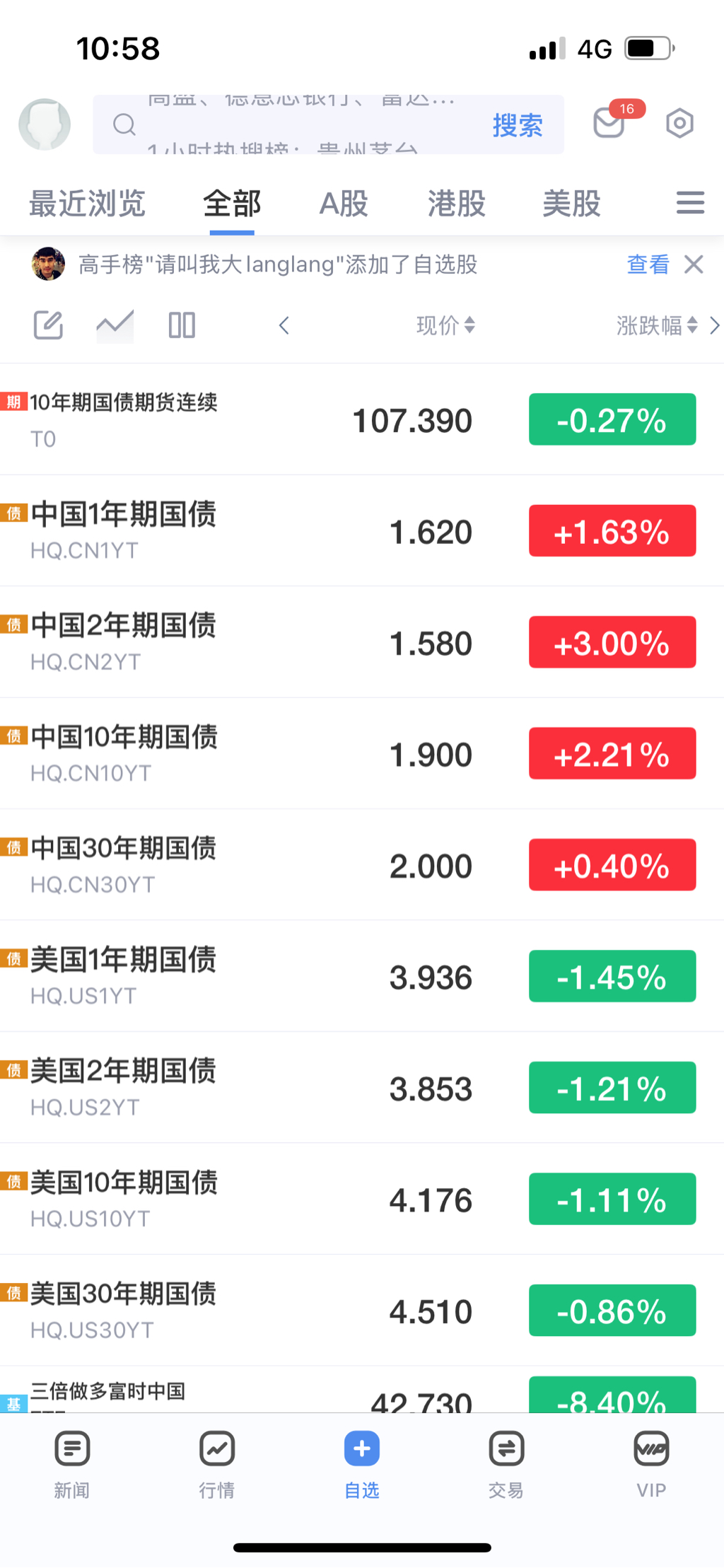This screenshot has height=1568, width=724.
Task: Switch to the 最近浏览 tab
Action: 87,204
